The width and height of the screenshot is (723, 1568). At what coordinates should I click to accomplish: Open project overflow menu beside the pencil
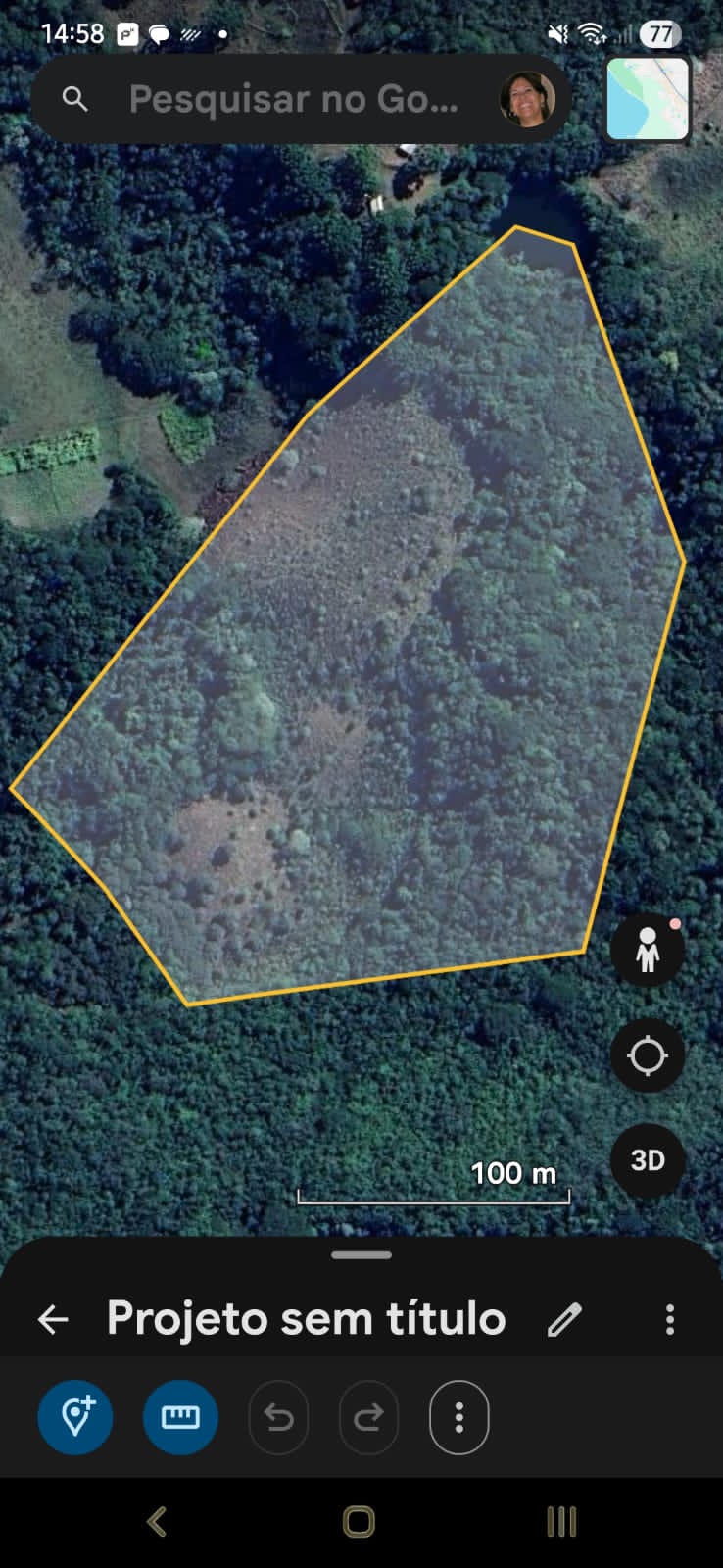(670, 1320)
